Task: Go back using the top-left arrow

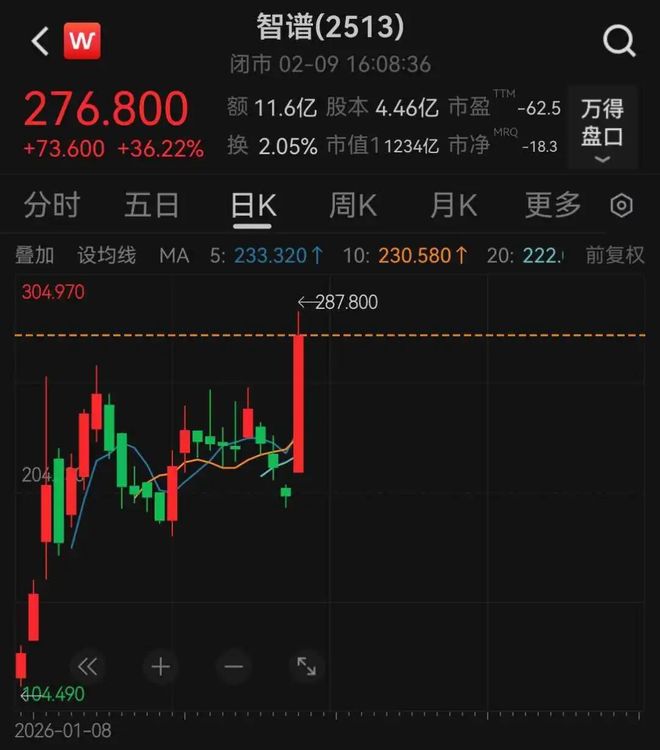Action: click(40, 41)
